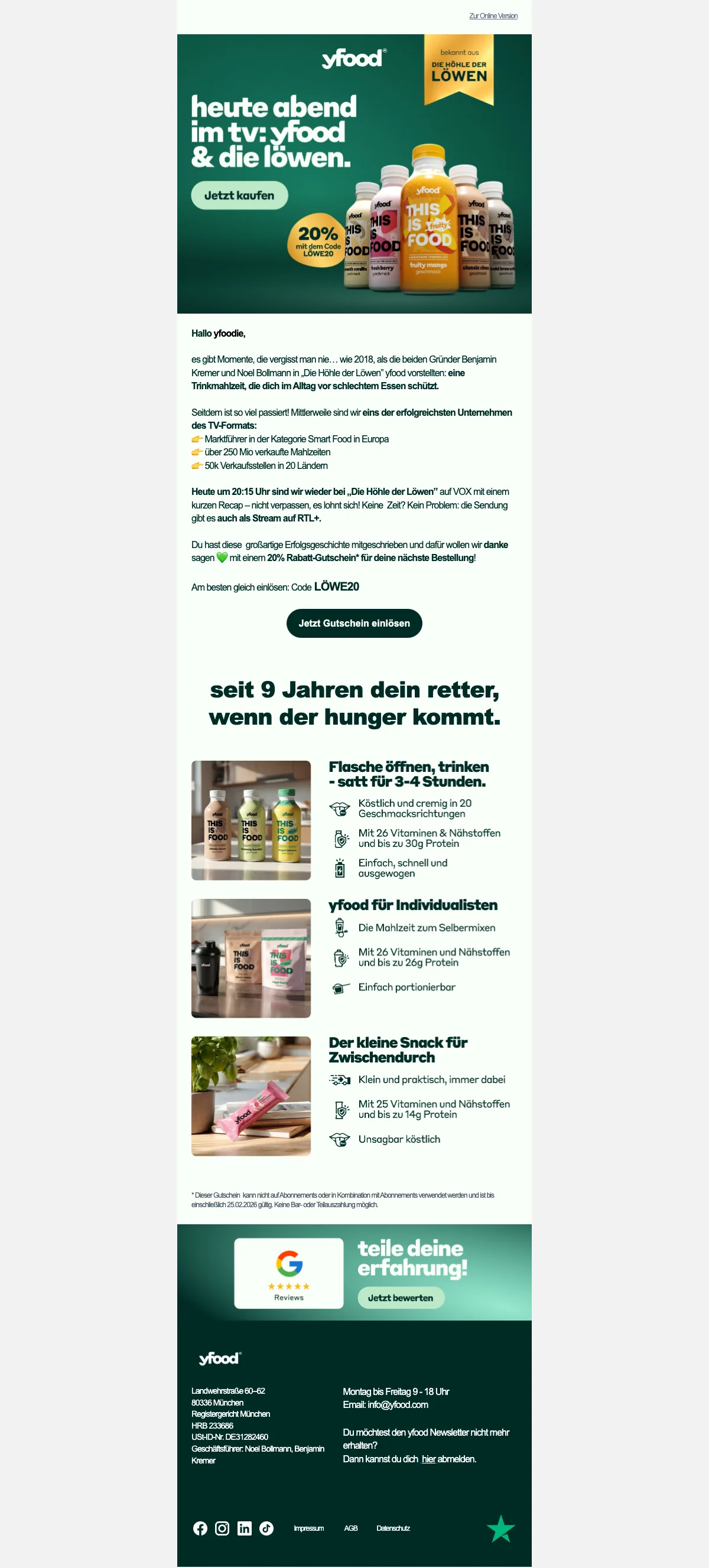Open the pink snack bar product image
Image resolution: width=709 pixels, height=1568 pixels.
click(x=251, y=1095)
